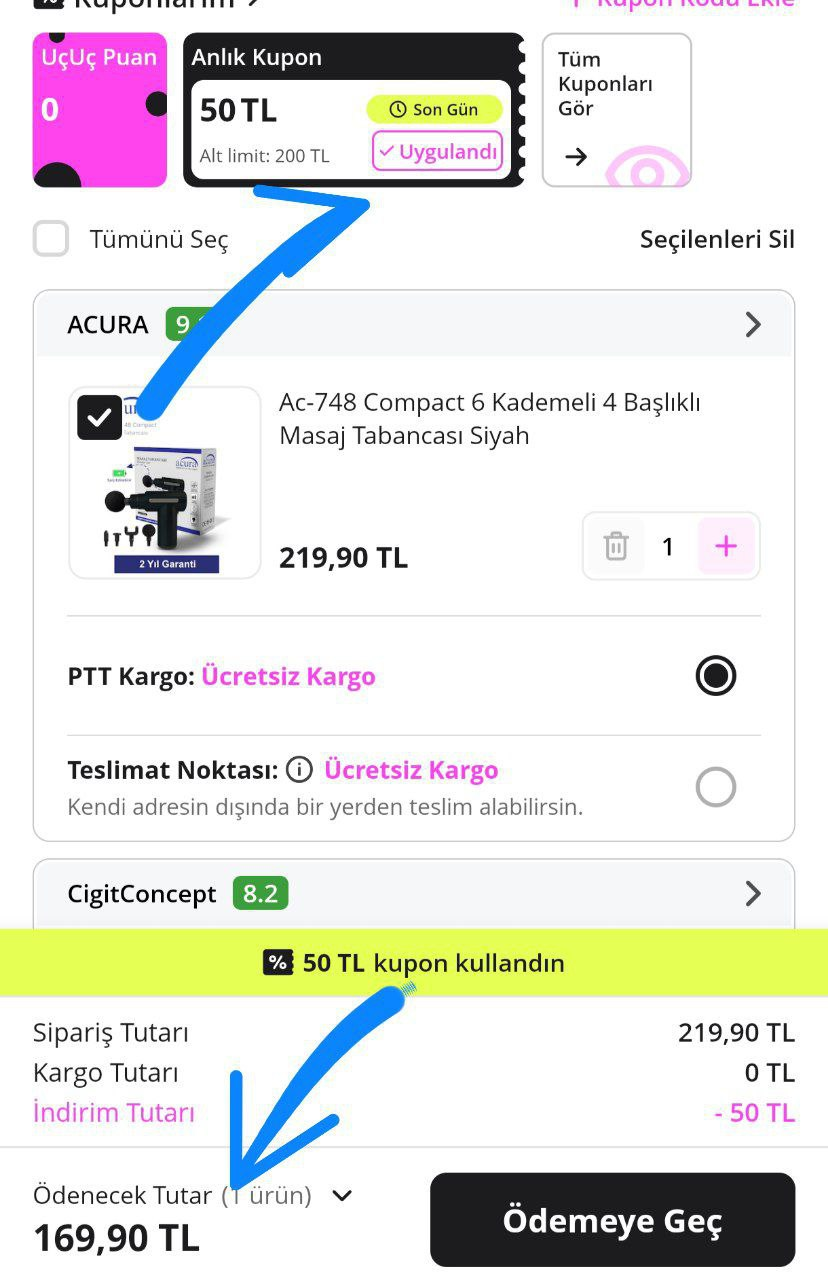
Task: Tap Seçilenleri Sil
Action: point(716,240)
